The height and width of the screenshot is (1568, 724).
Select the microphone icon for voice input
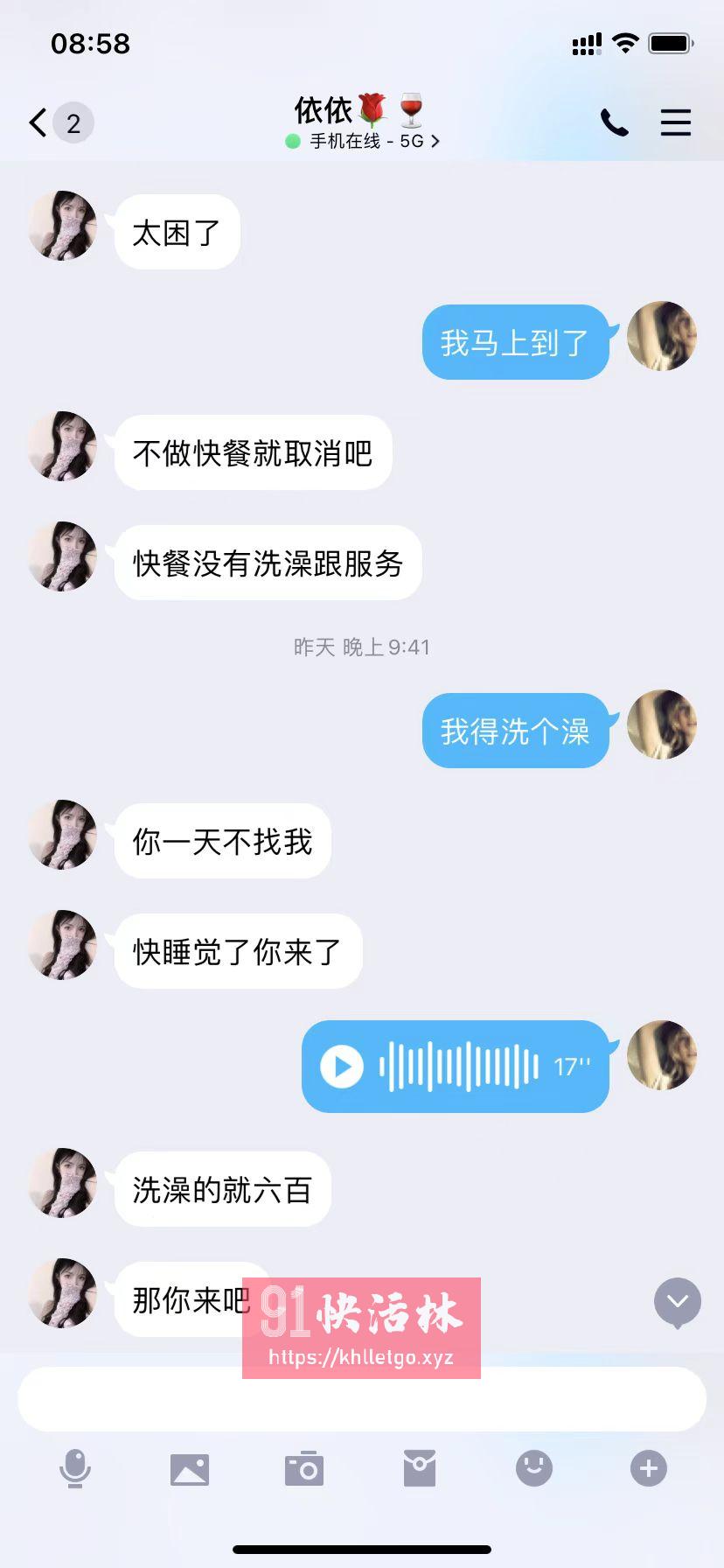pyautogui.click(x=76, y=1469)
